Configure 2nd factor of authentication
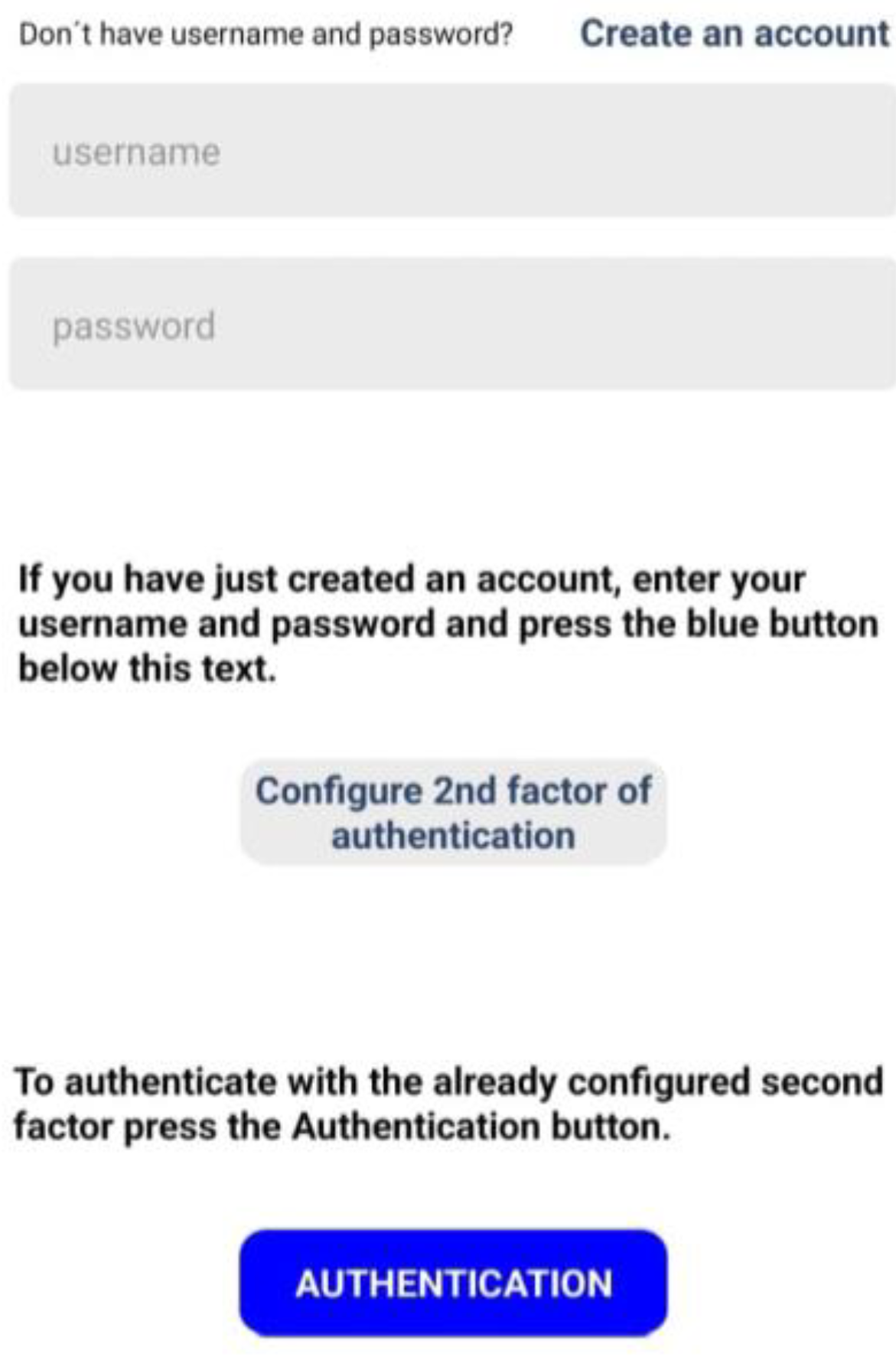 453,813
